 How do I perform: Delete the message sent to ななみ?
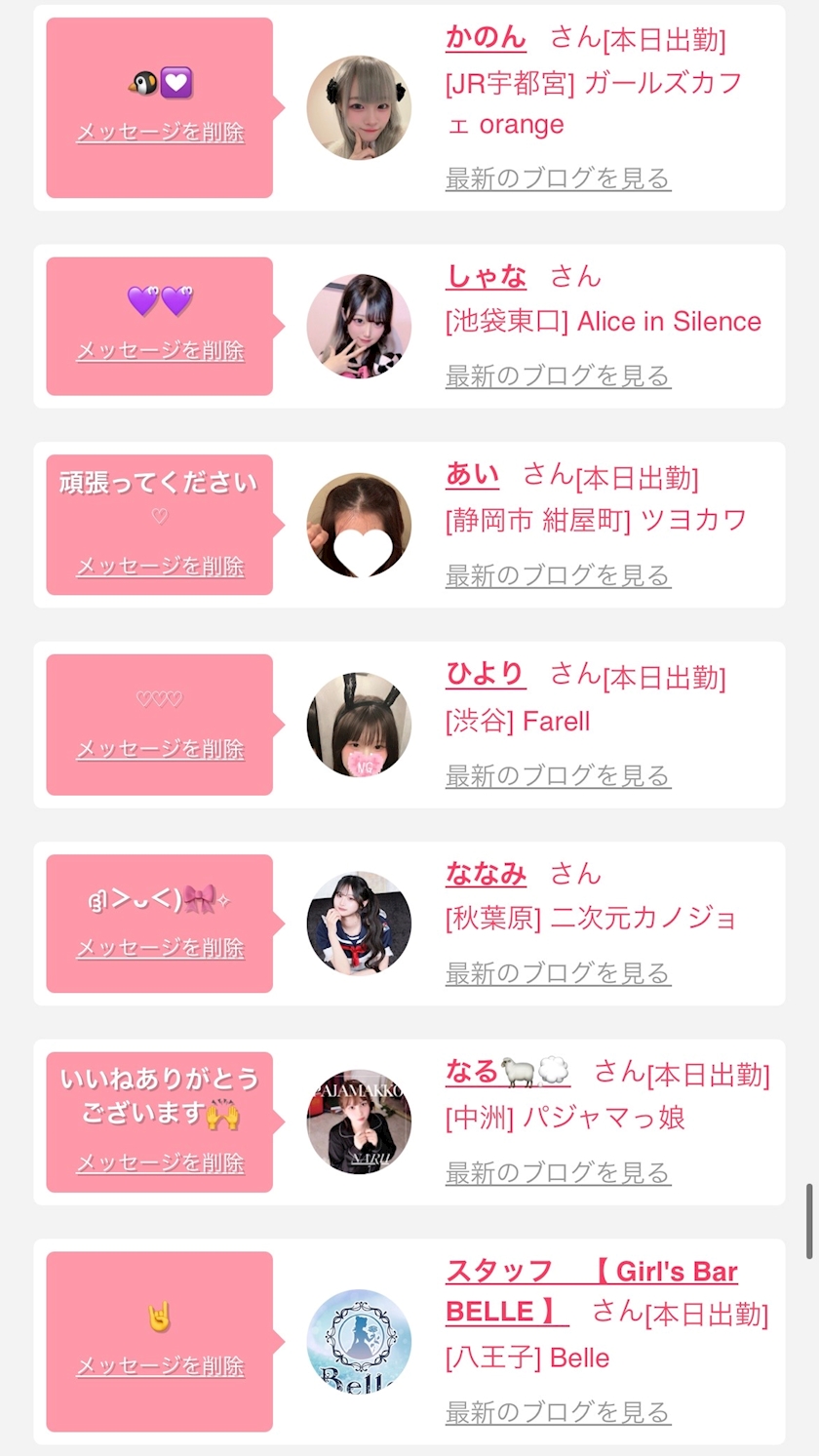point(160,947)
